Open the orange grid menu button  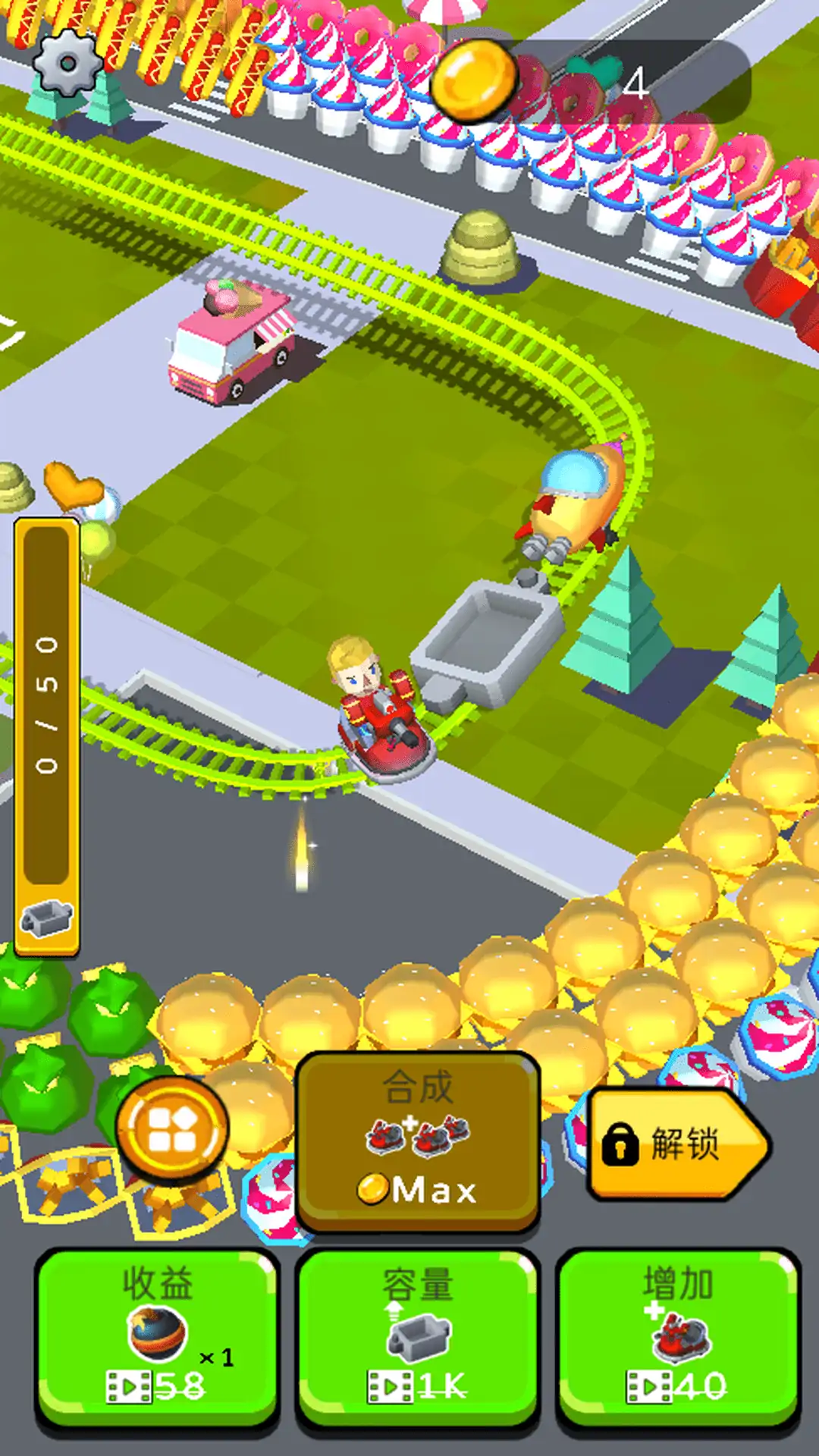pyautogui.click(x=172, y=1128)
